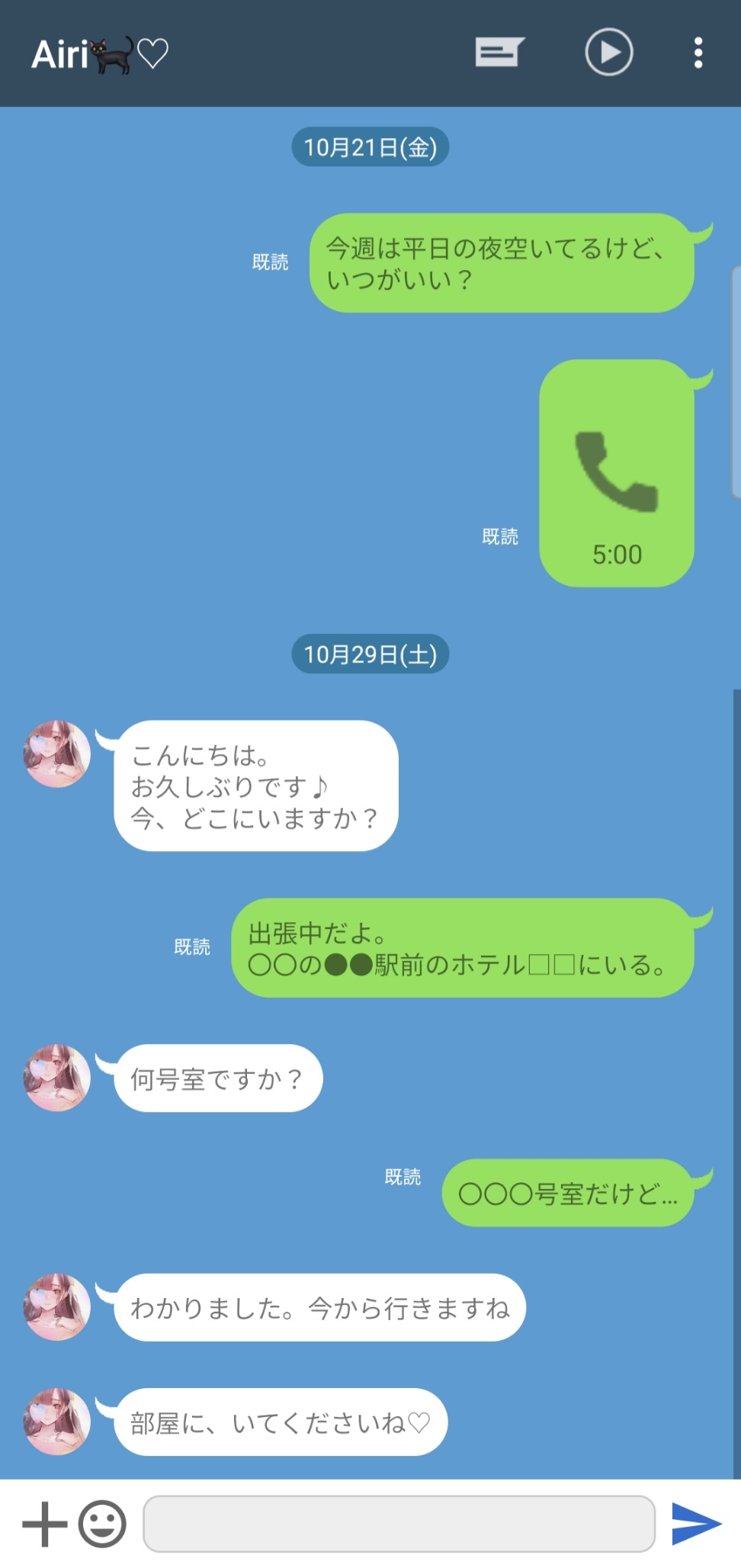Open the three-dot overflow menu
The height and width of the screenshot is (1568, 741).
tap(698, 53)
